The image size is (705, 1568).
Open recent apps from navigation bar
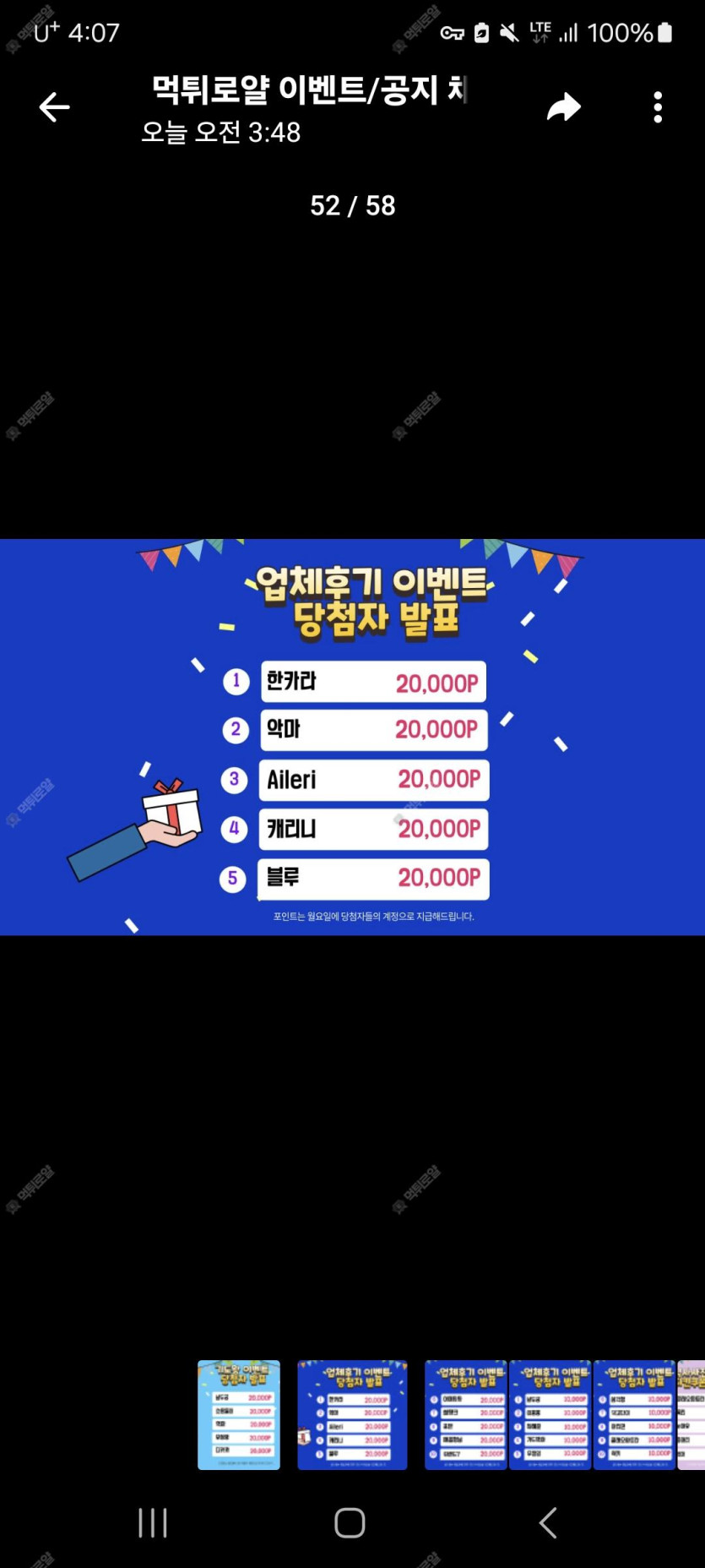tap(153, 1523)
